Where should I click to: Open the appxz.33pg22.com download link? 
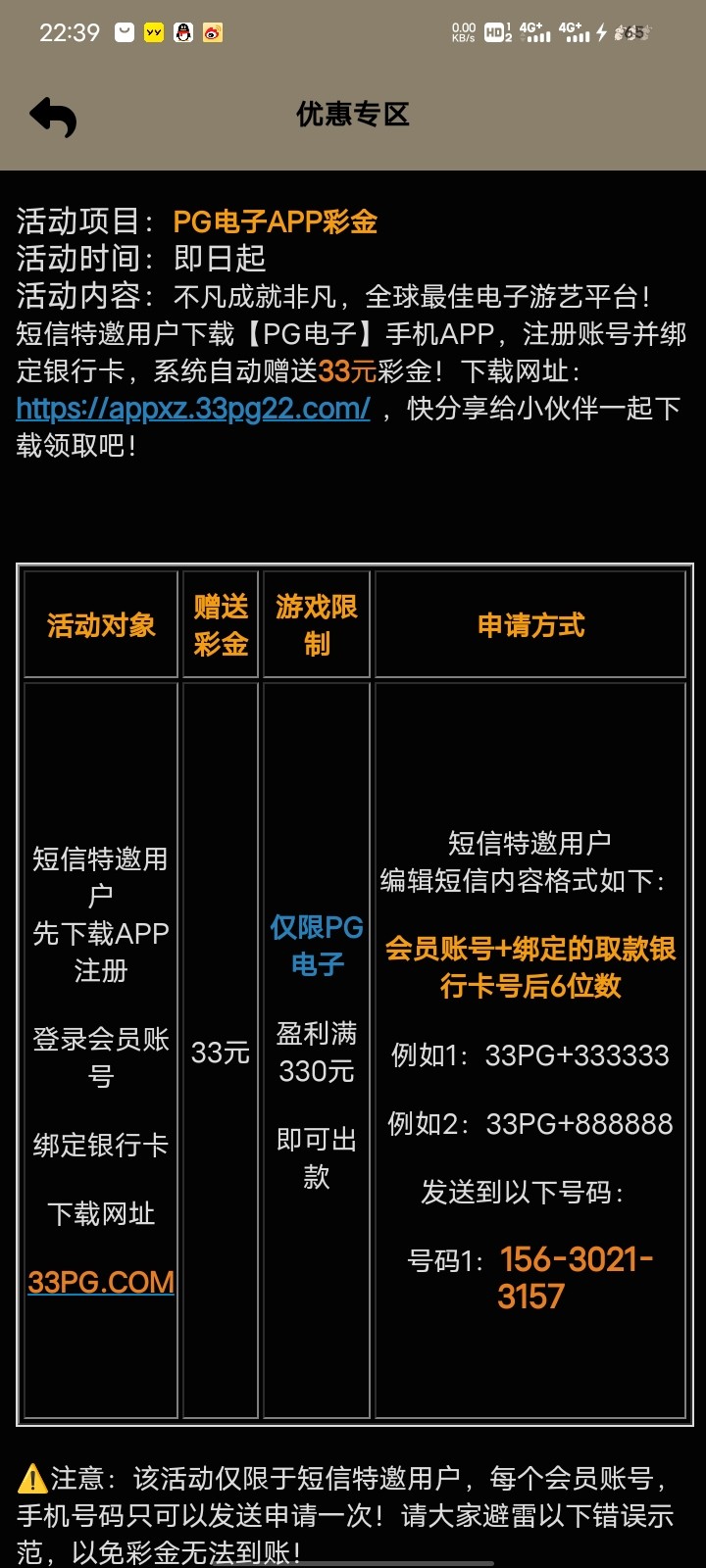pyautogui.click(x=193, y=409)
